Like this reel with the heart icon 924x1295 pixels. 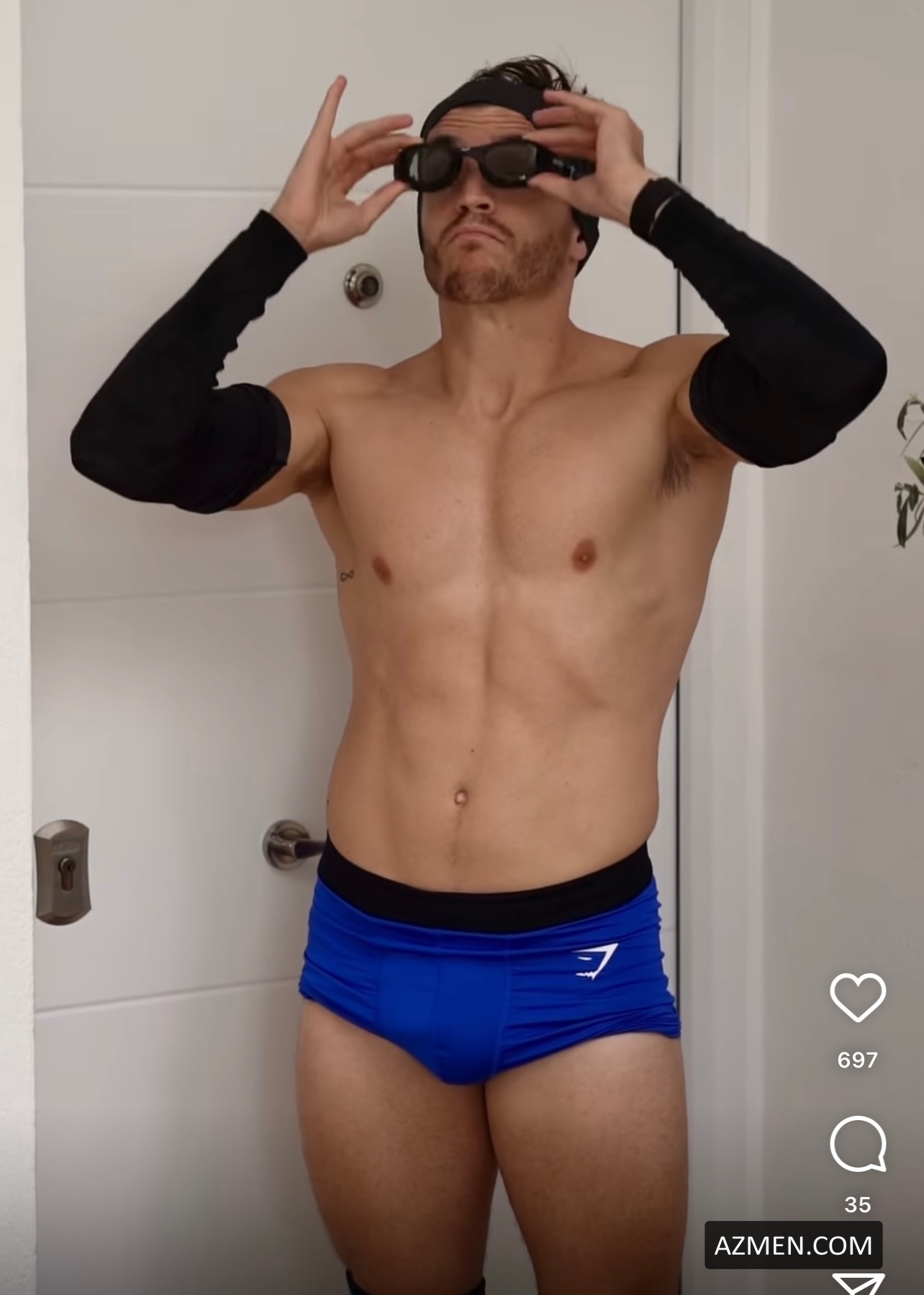click(857, 997)
